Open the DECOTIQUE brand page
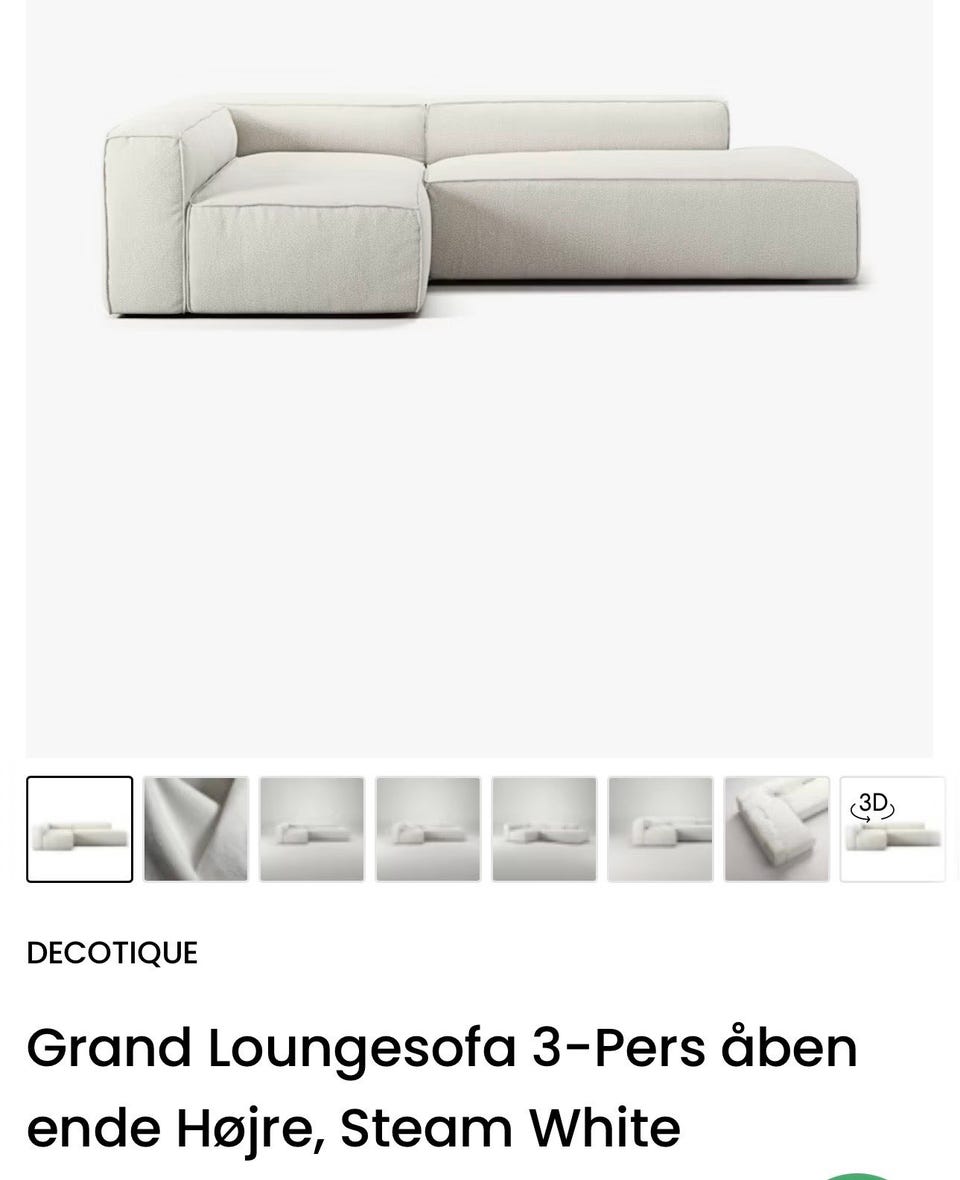 [112, 952]
